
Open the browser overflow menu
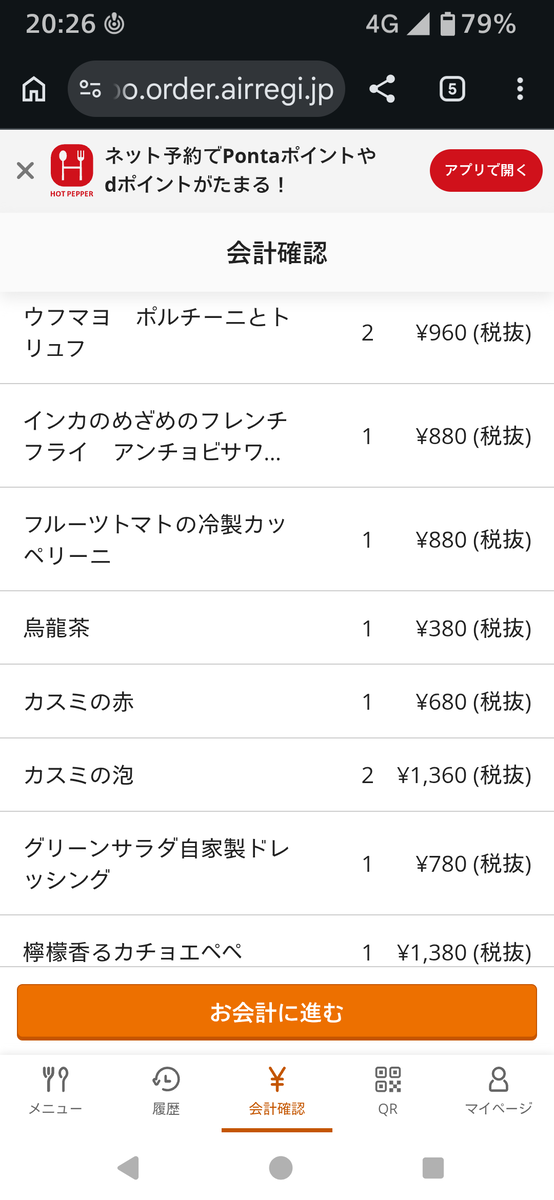520,90
